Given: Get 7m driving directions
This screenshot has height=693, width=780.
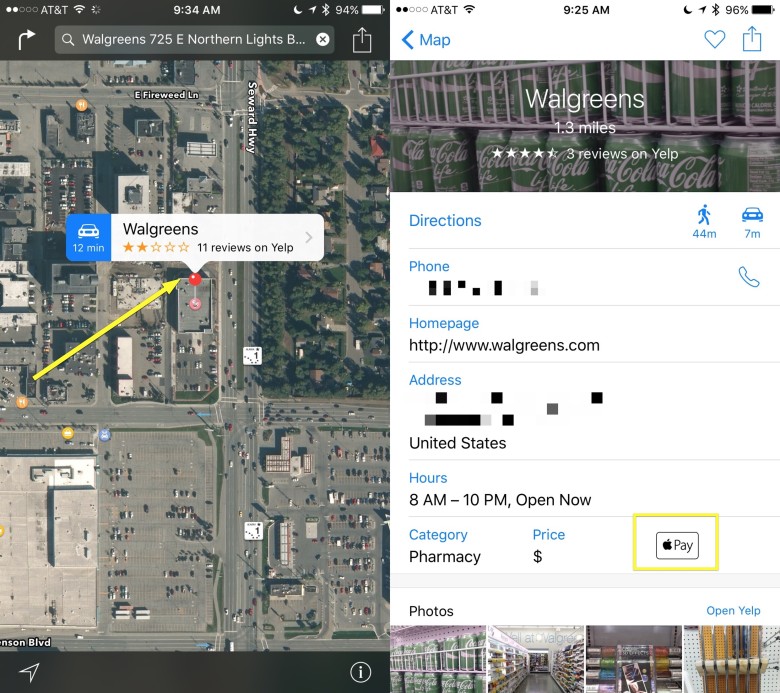Looking at the screenshot, I should pyautogui.click(x=752, y=221).
